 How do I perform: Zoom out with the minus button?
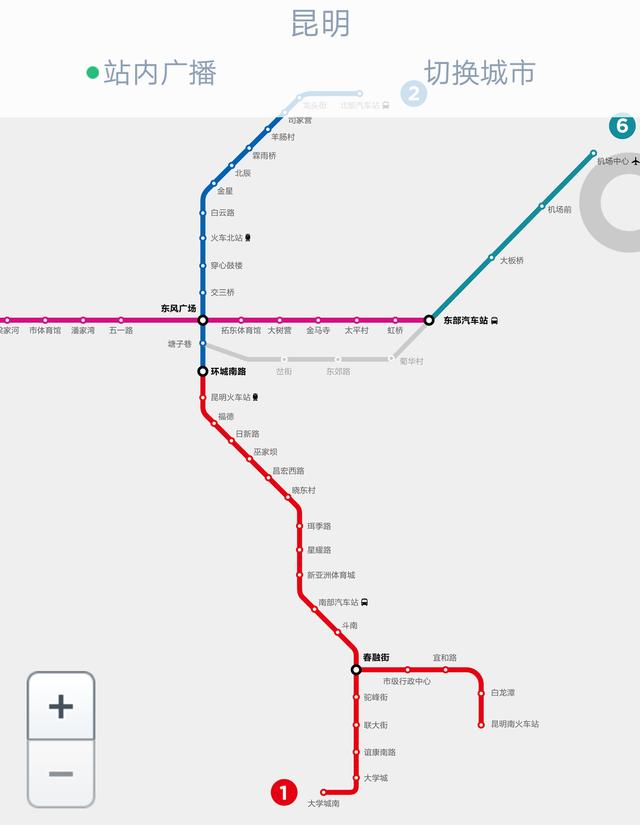61,773
